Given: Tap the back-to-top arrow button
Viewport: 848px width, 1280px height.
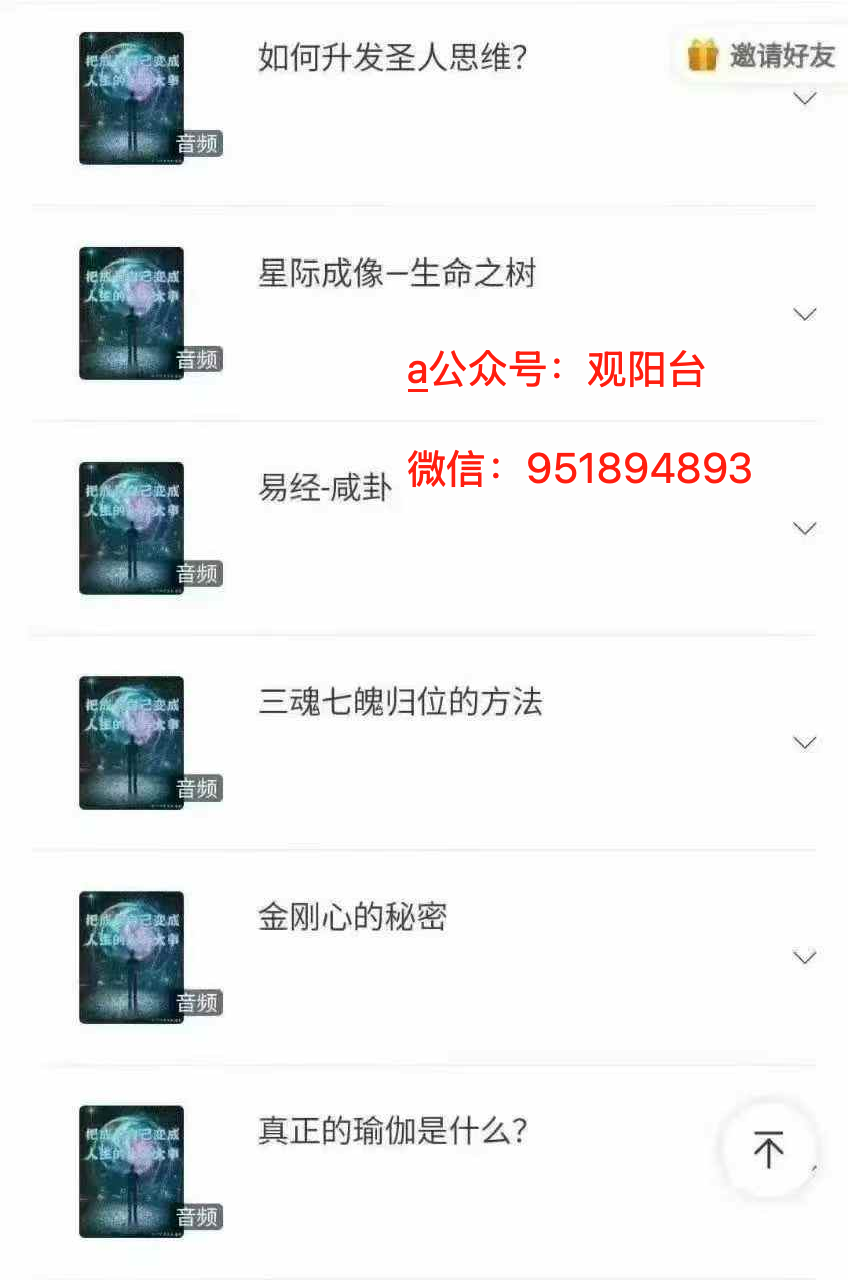Looking at the screenshot, I should 768,1149.
